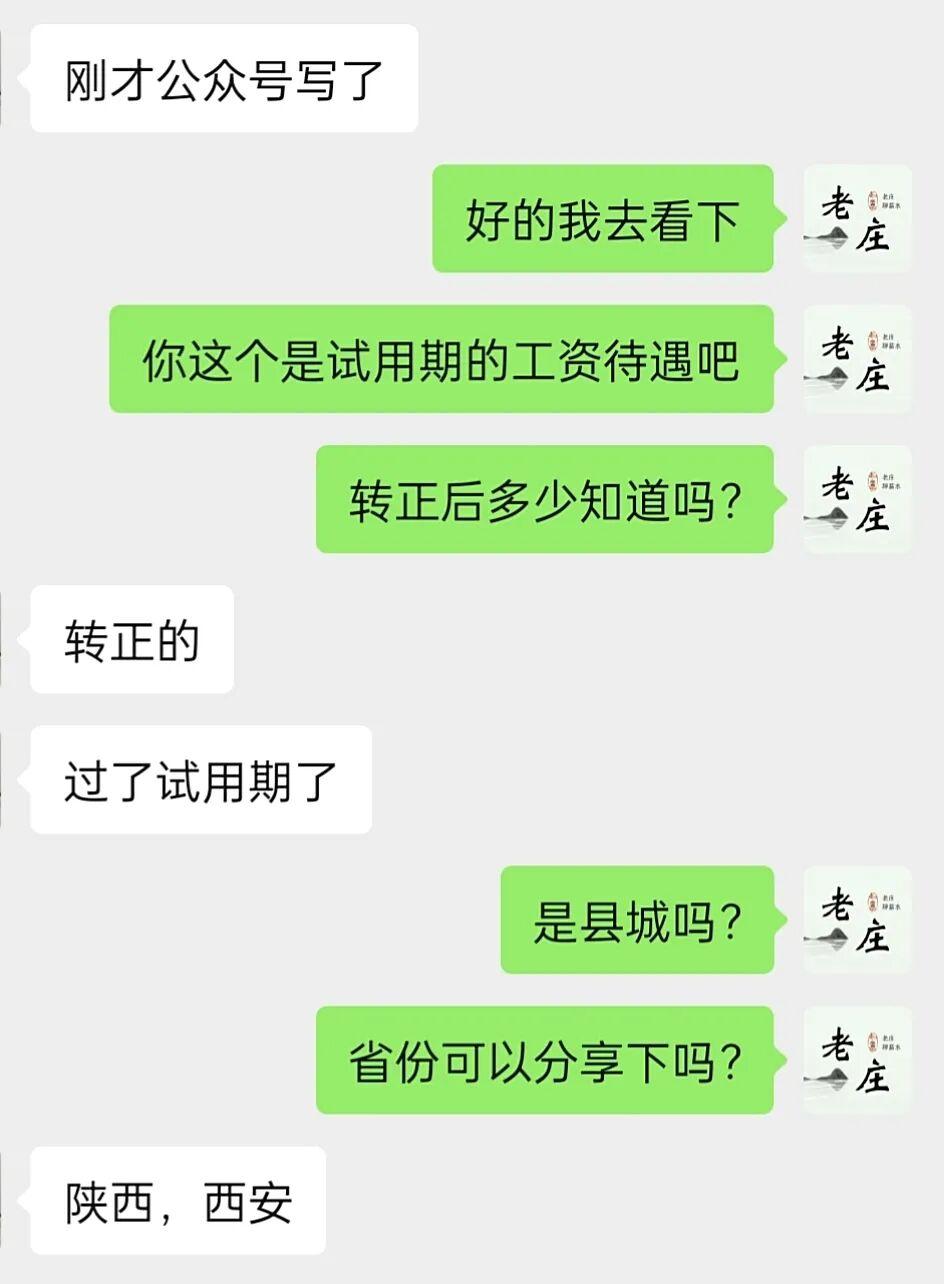Open profile avatar beside "转正后多少知道吗?"
The width and height of the screenshot is (944, 1284).
click(x=857, y=499)
